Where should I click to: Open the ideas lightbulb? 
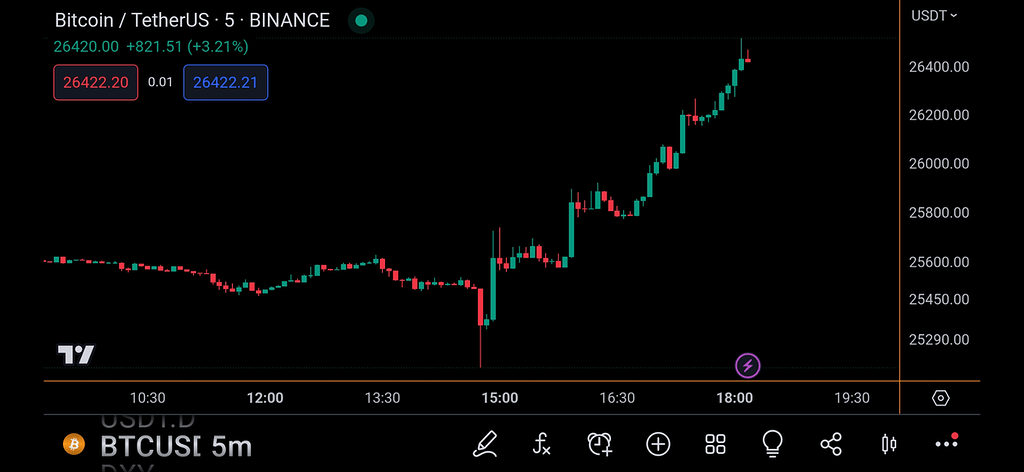click(772, 443)
